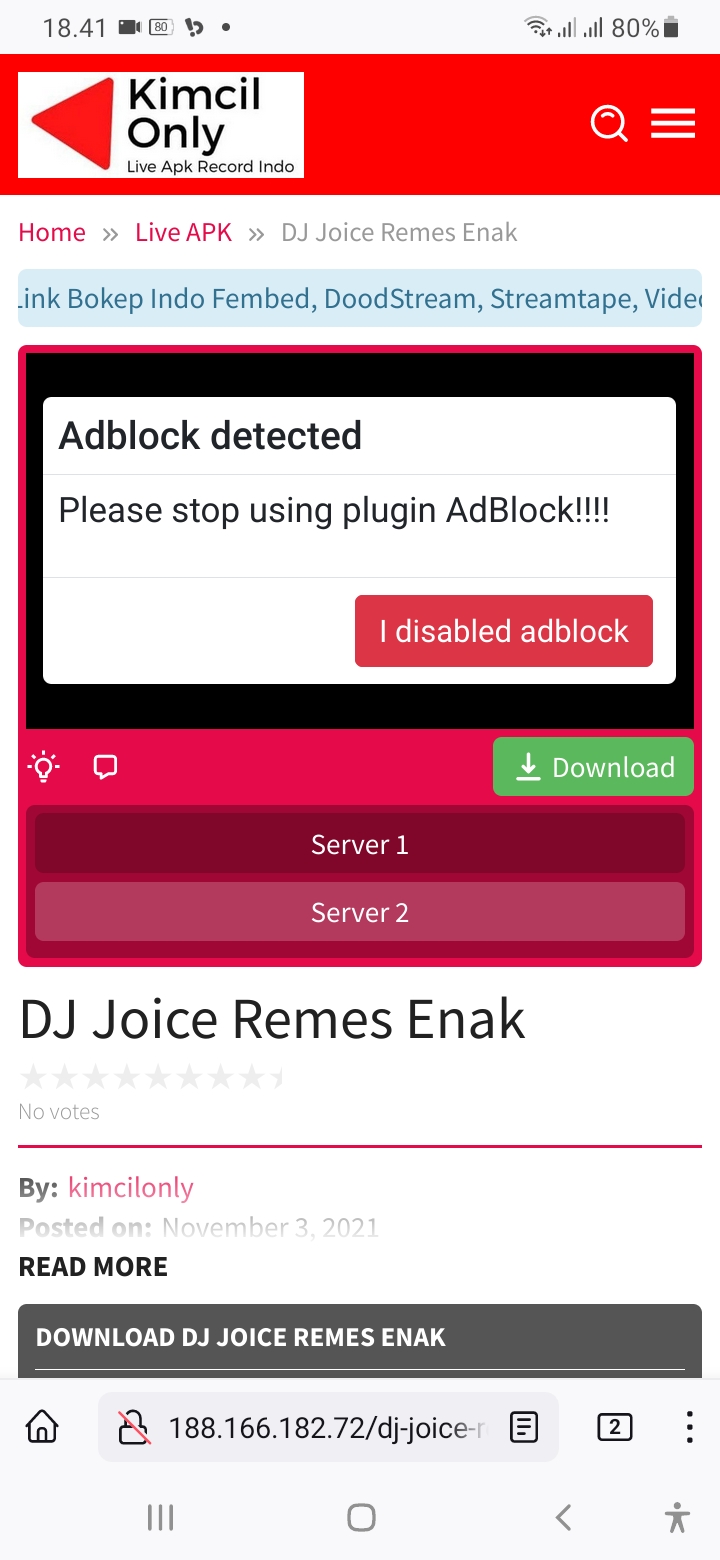Image resolution: width=720 pixels, height=1560 pixels.
Task: Open the hamburger menu
Action: pyautogui.click(x=673, y=124)
